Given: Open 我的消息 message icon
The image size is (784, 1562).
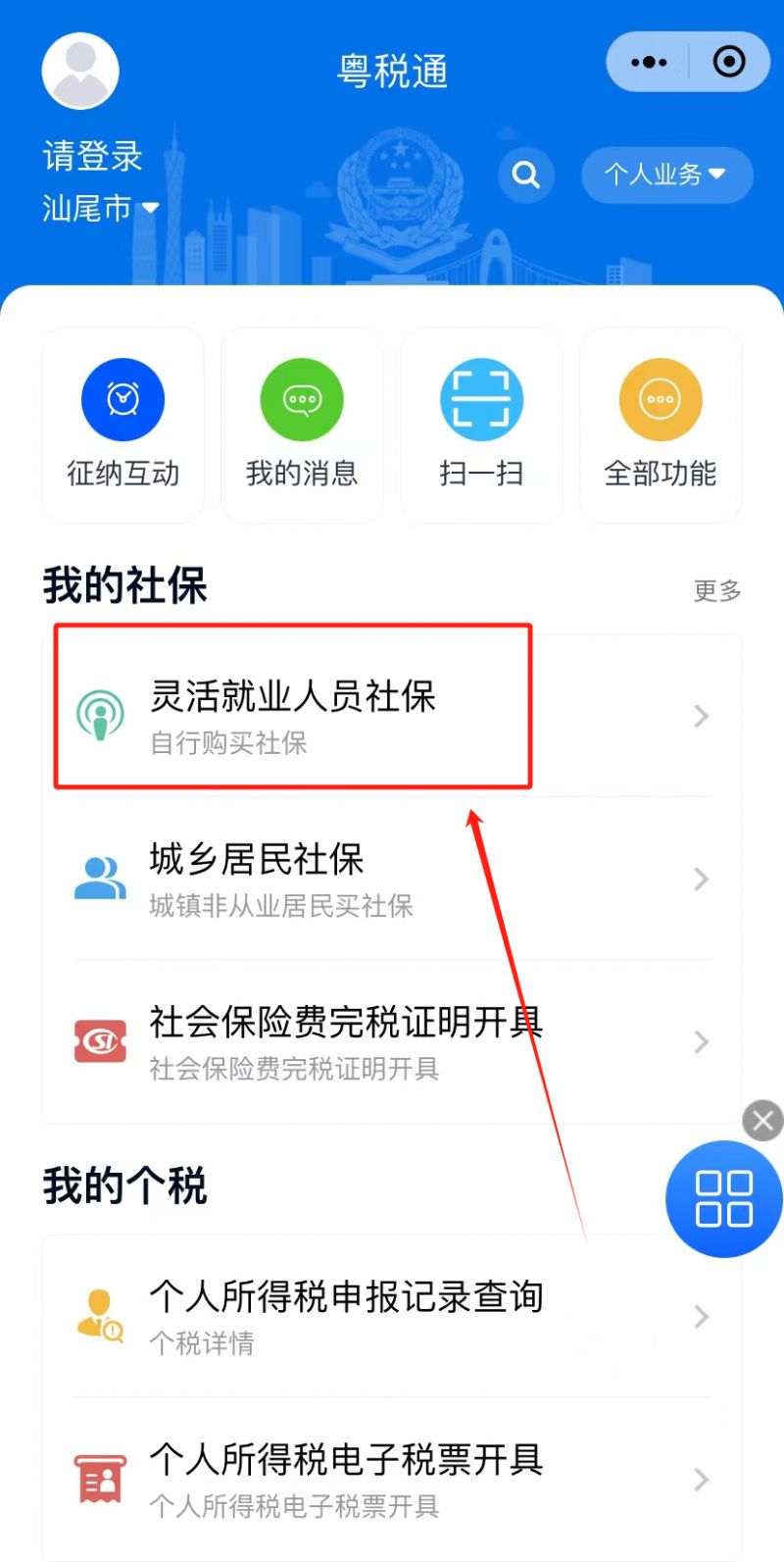Looking at the screenshot, I should (301, 399).
